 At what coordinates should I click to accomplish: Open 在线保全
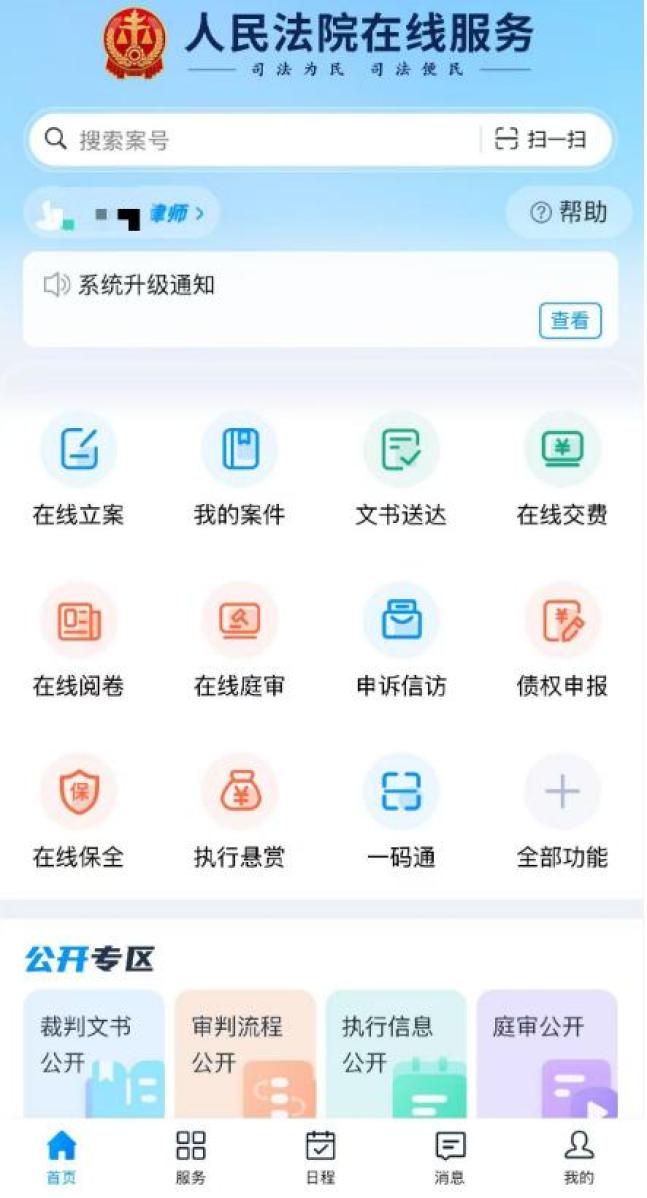click(78, 810)
